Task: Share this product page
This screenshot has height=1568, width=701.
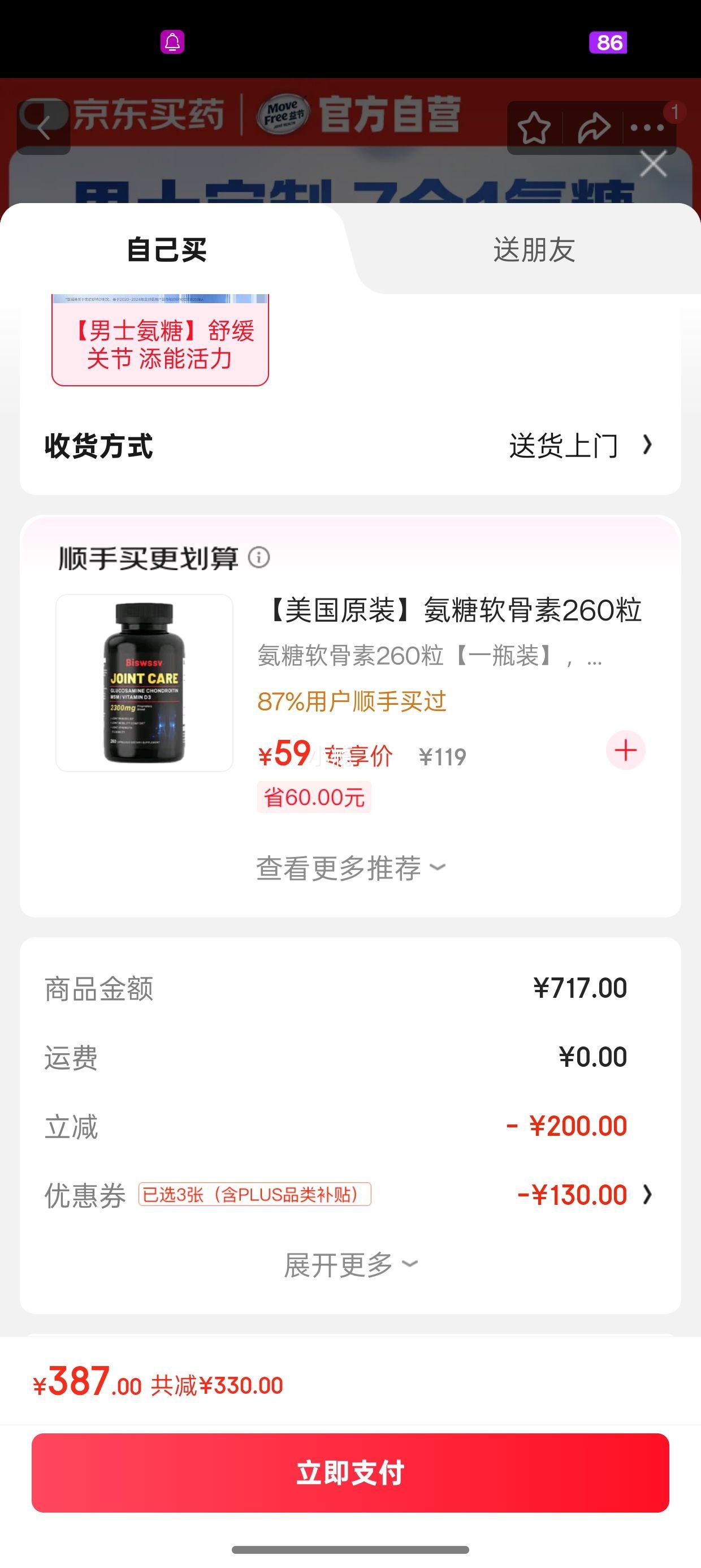Action: 593,128
